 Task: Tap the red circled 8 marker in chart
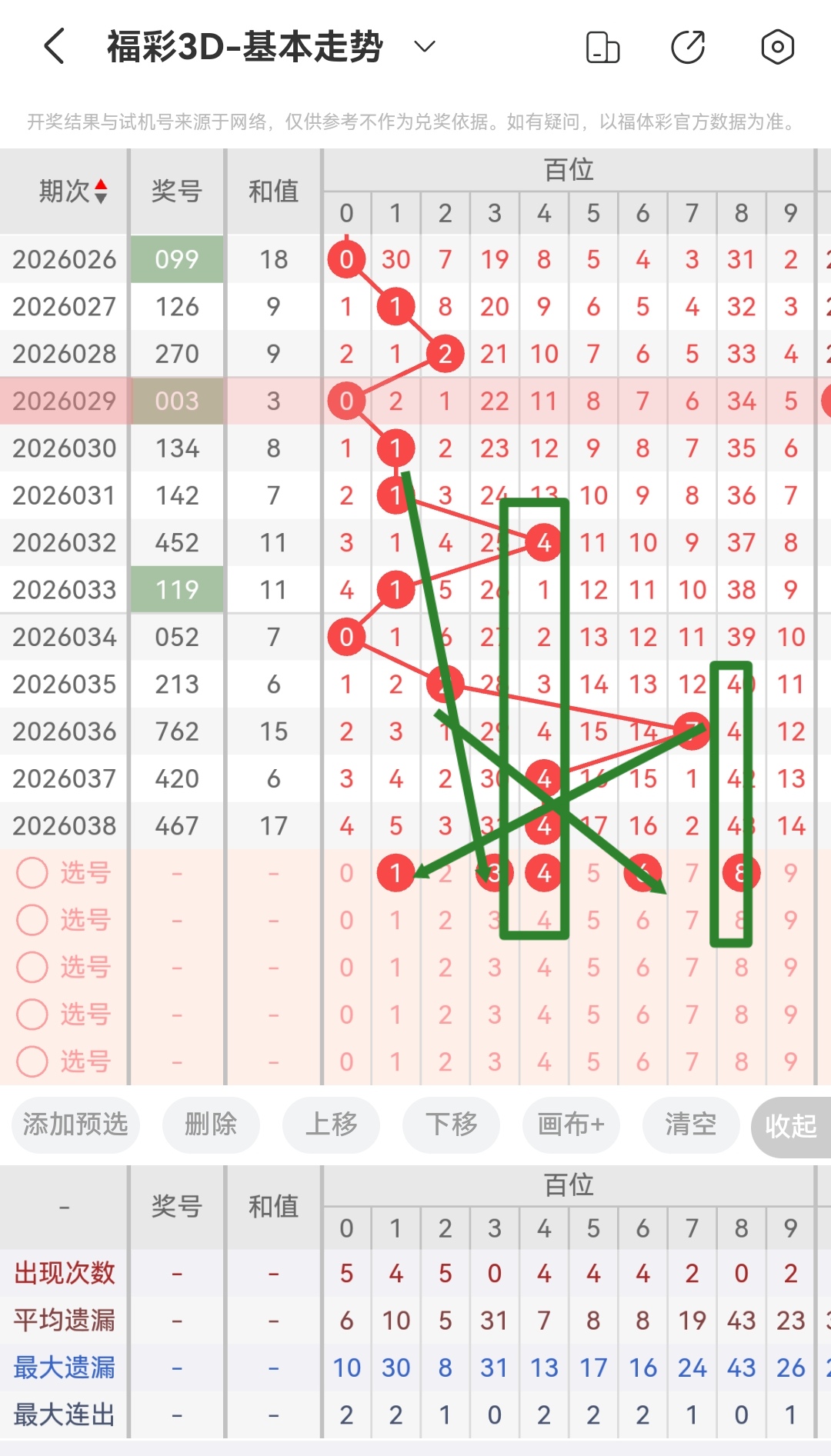pos(741,872)
